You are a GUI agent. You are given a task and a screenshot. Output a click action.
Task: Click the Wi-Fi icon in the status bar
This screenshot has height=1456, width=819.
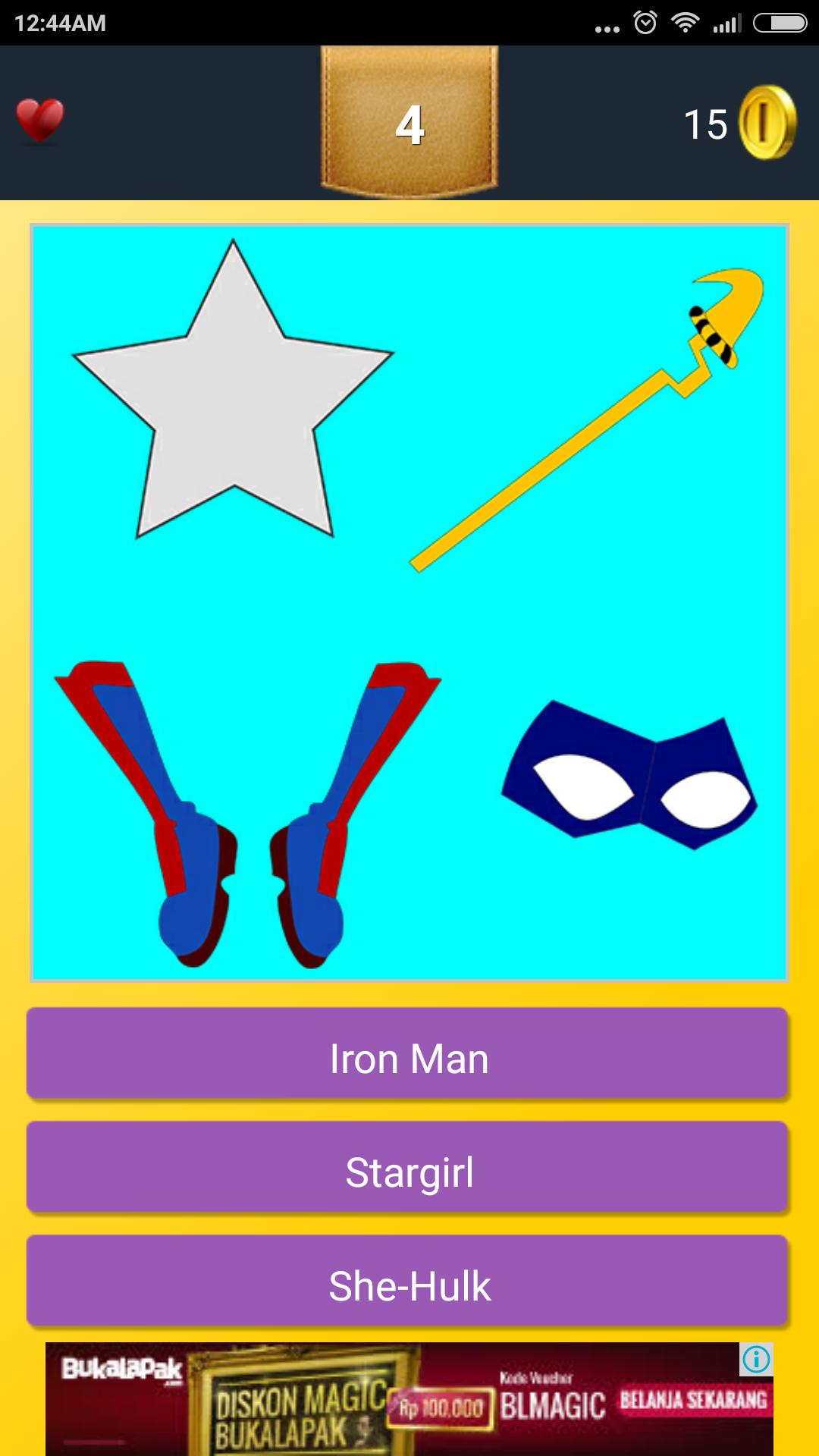[x=685, y=23]
